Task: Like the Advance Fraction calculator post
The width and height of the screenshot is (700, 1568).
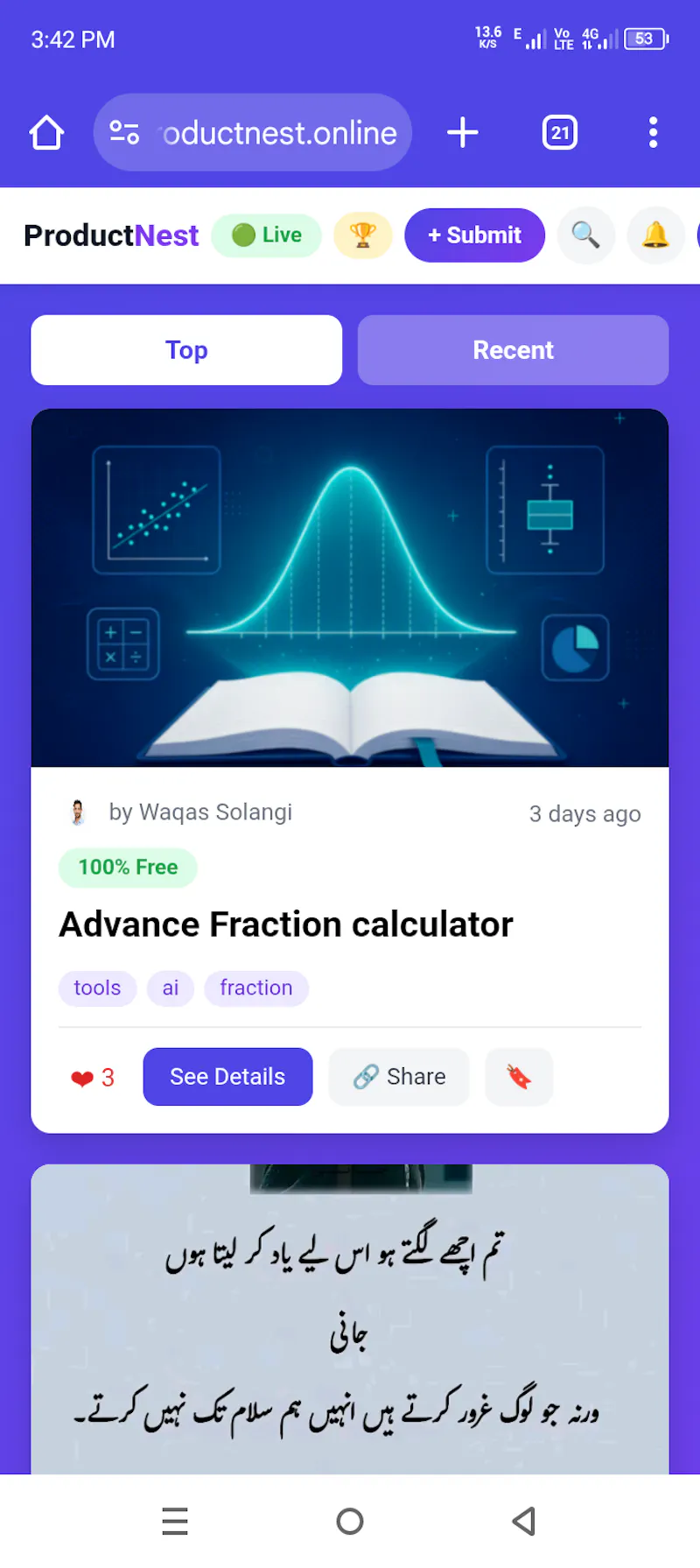Action: click(93, 1078)
